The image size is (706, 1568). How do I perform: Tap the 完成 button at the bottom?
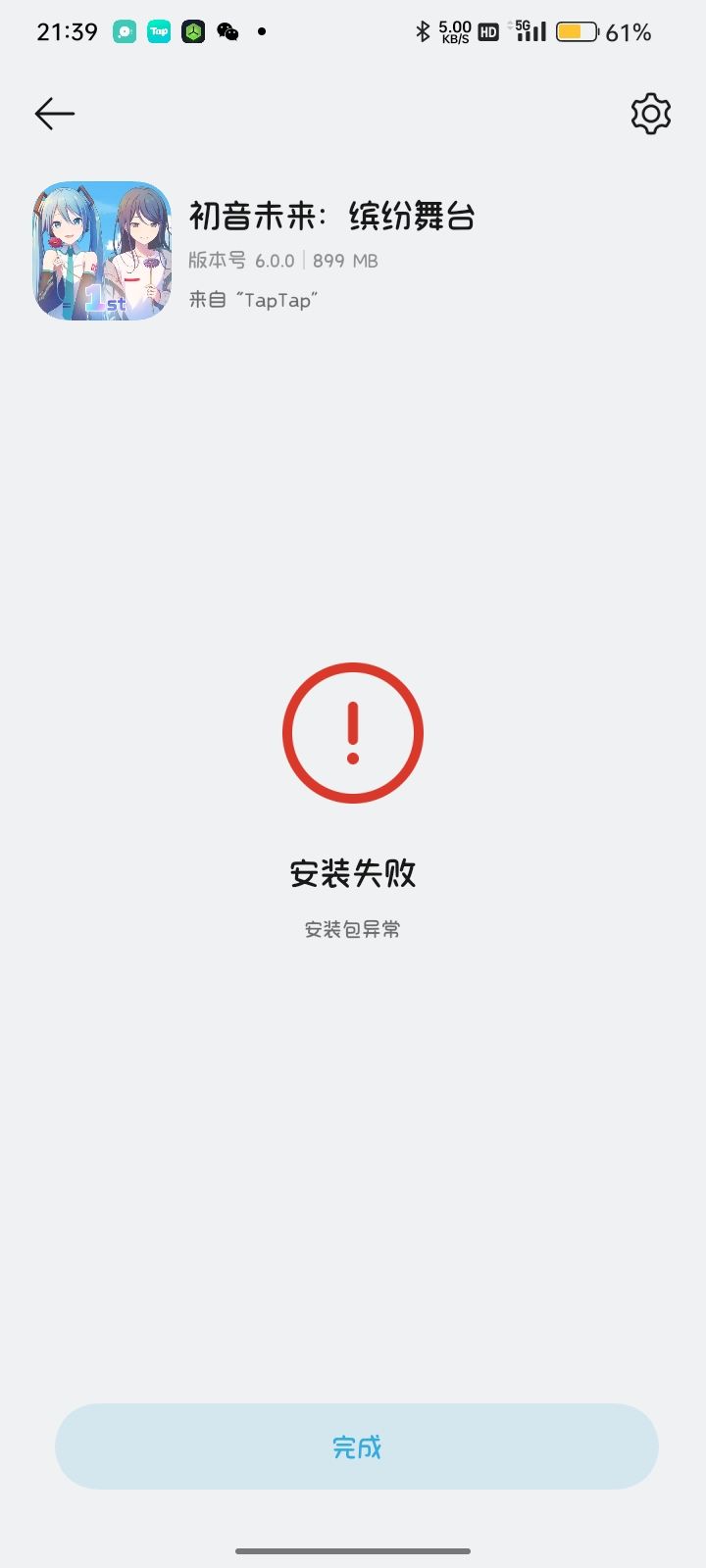coord(355,1445)
